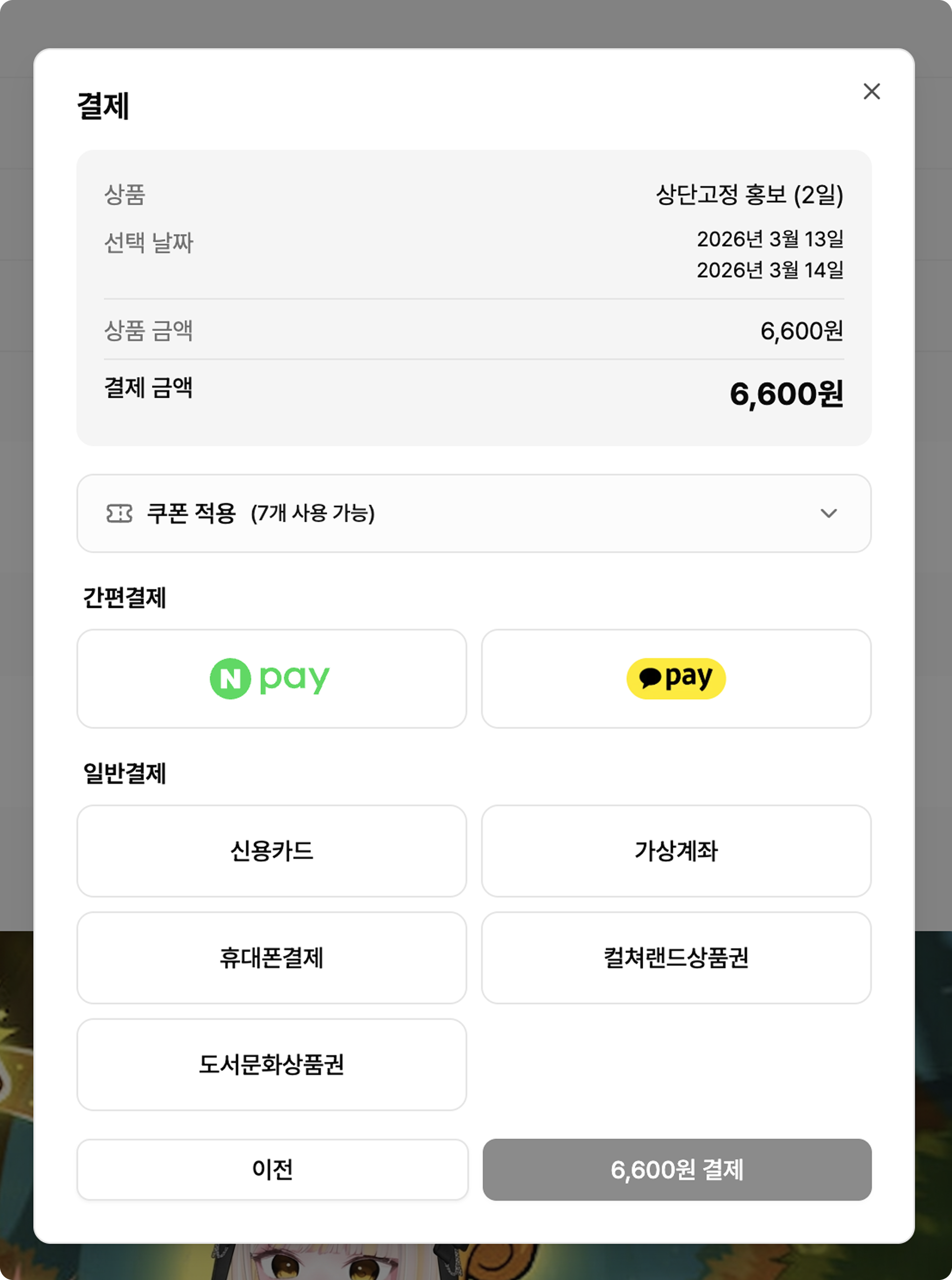
Task: Choose 컬쳐랜드상품권 payment option
Action: (x=675, y=957)
